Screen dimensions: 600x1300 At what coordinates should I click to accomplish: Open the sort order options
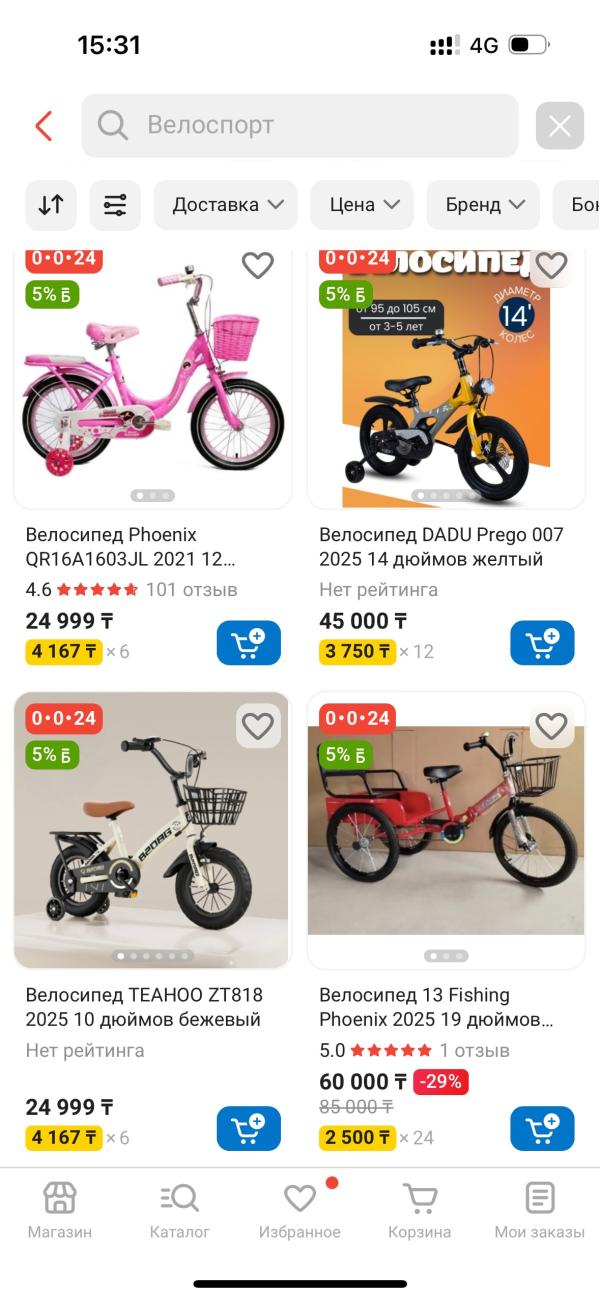click(x=51, y=205)
